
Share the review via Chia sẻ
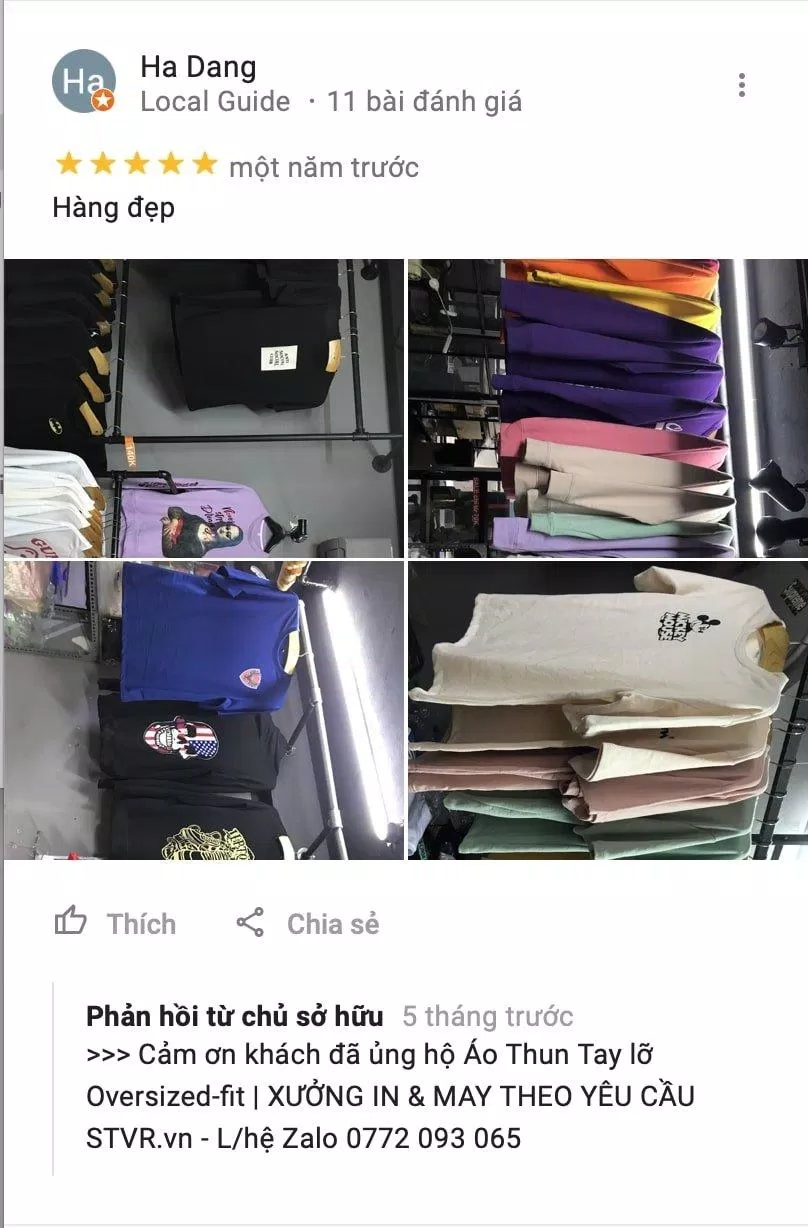307,923
